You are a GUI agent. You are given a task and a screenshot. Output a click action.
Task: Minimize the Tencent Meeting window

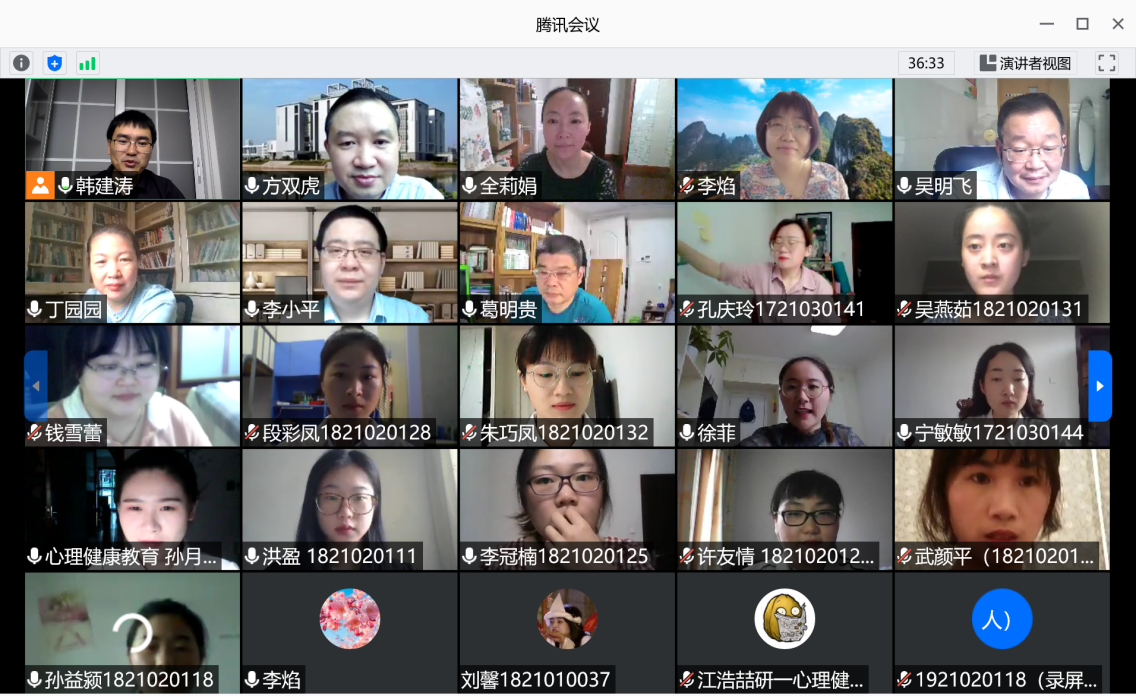pyautogui.click(x=1046, y=24)
